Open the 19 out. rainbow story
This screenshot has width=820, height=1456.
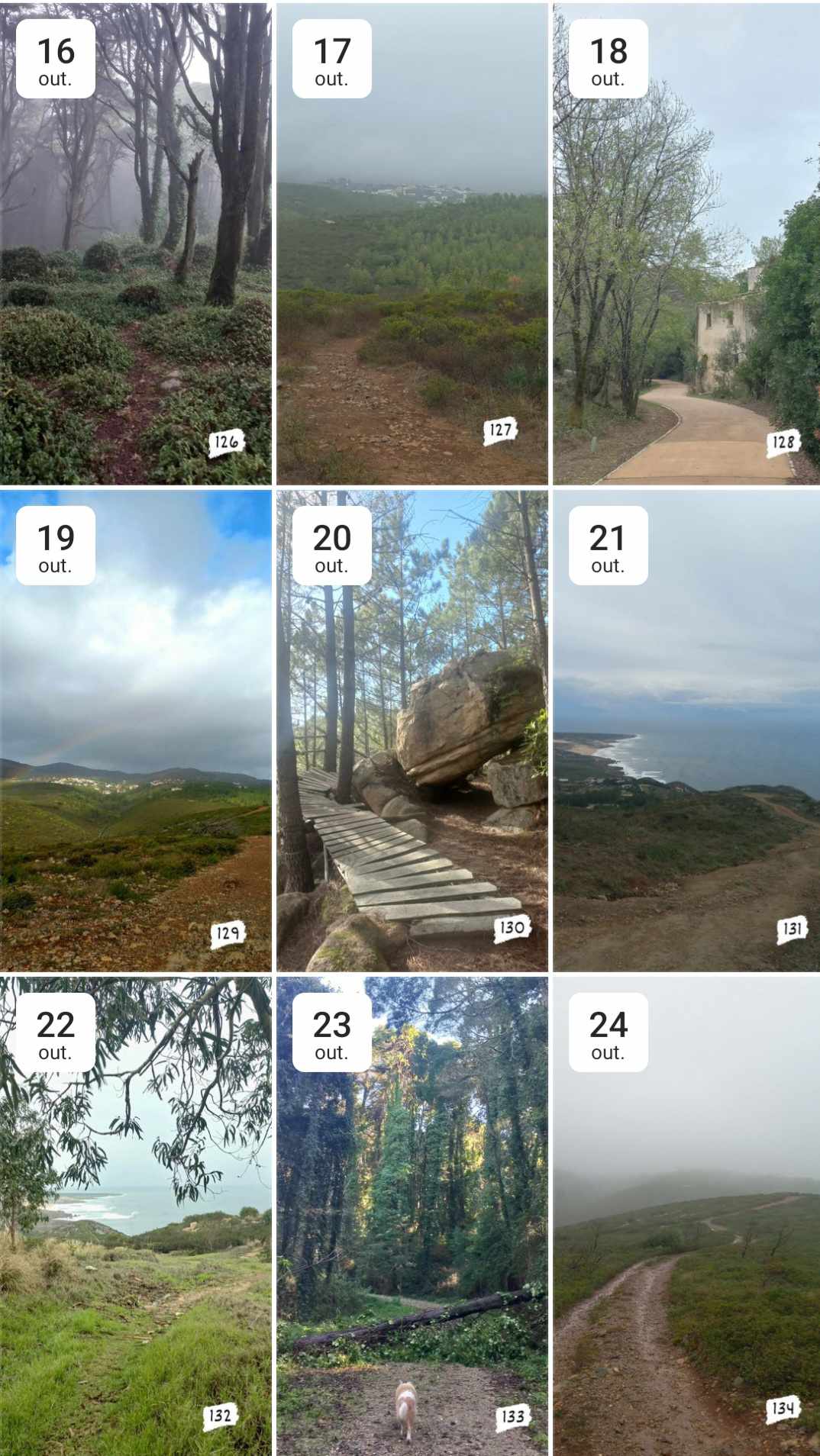click(135, 730)
